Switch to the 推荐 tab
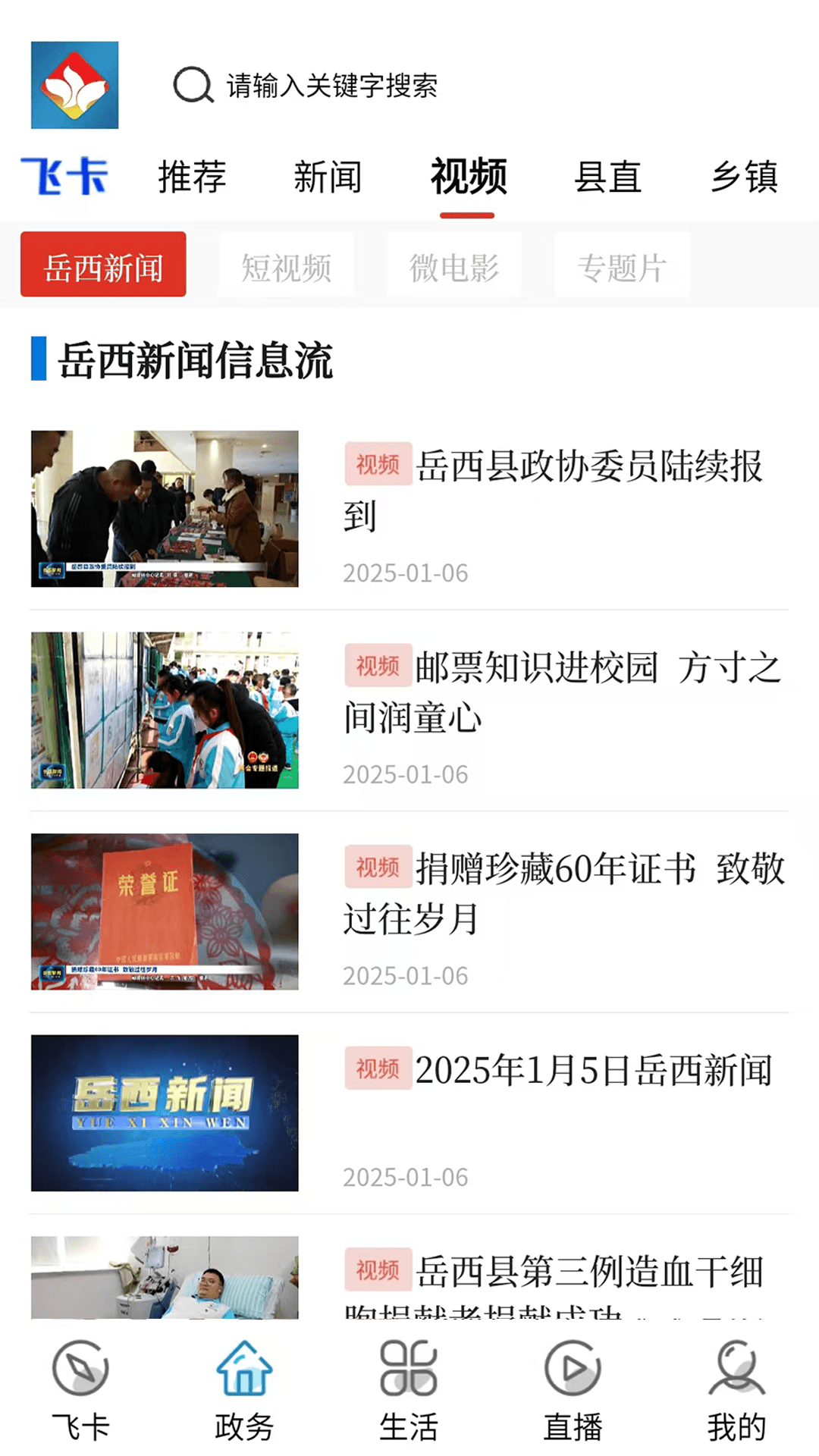This screenshot has width=819, height=1456. coord(192,177)
